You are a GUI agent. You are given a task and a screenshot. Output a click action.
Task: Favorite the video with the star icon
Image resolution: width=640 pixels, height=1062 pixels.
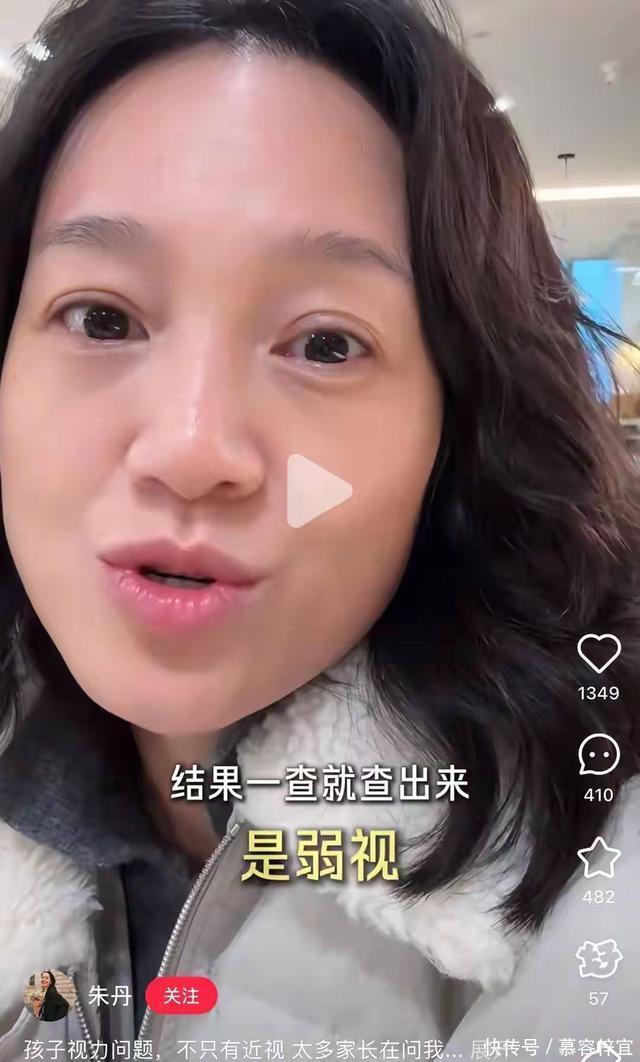[599, 858]
